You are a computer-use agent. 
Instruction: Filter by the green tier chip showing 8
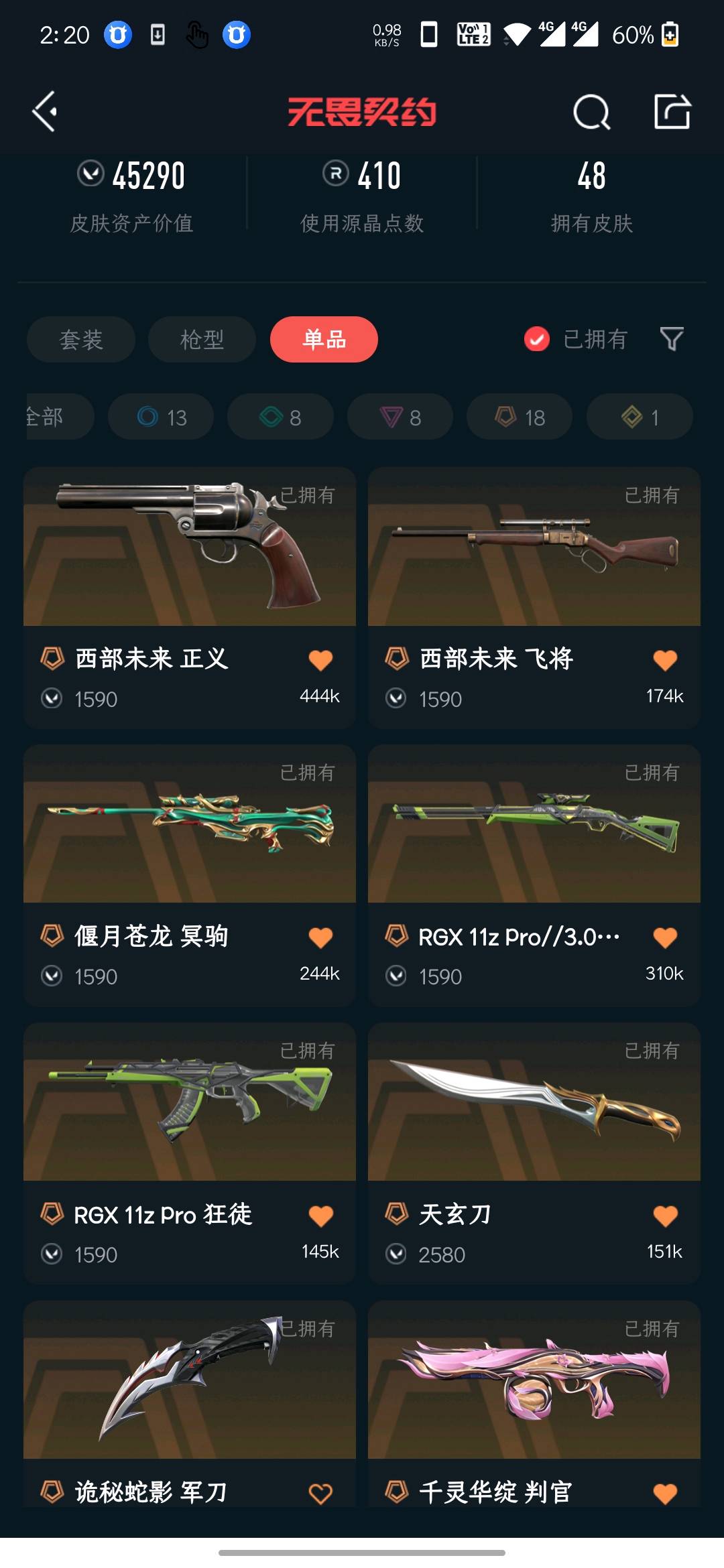(280, 417)
